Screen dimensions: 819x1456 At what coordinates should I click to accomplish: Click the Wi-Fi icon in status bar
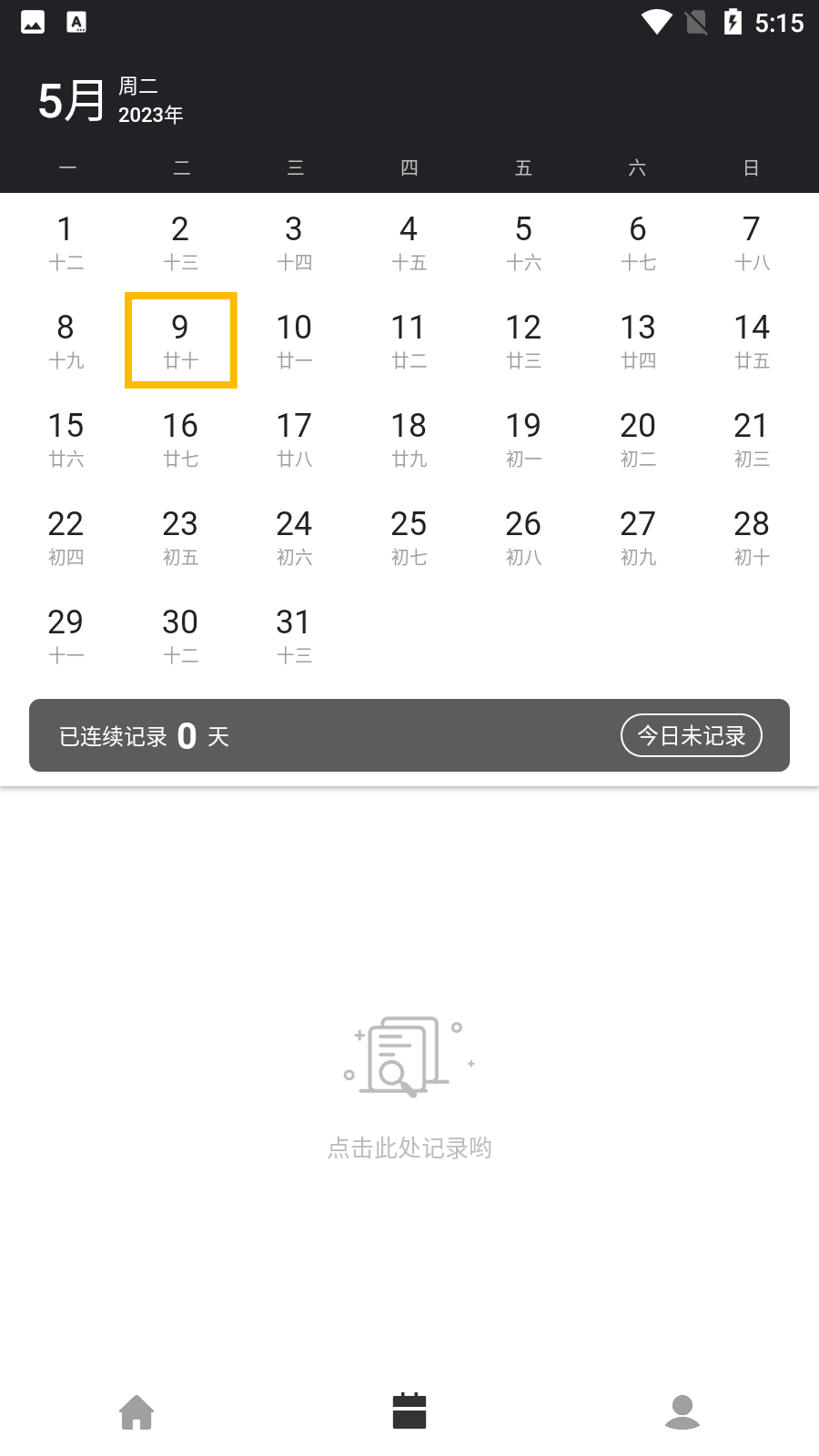click(x=657, y=22)
